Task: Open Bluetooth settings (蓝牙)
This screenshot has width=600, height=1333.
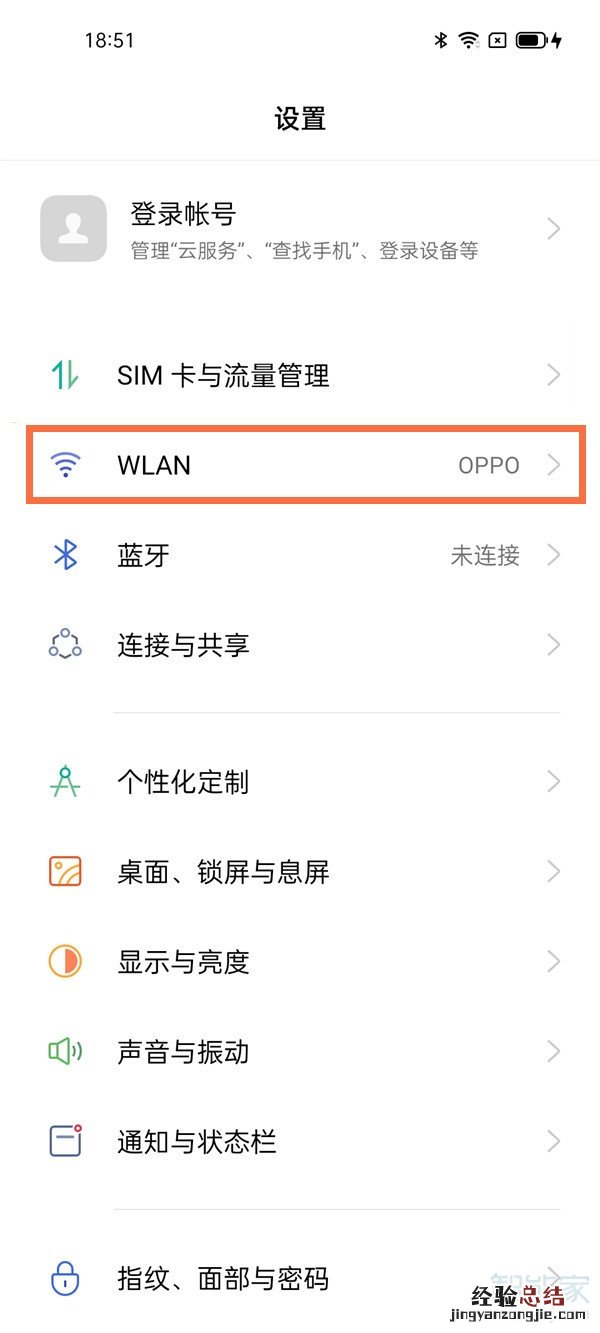Action: [300, 555]
